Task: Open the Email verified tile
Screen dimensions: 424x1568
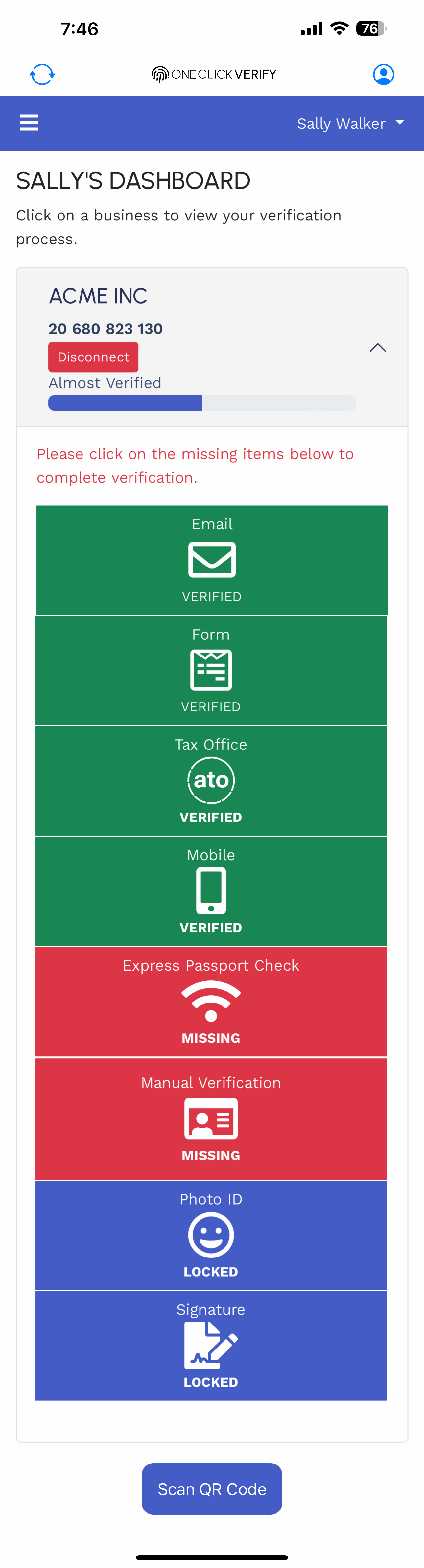Action: click(211, 560)
